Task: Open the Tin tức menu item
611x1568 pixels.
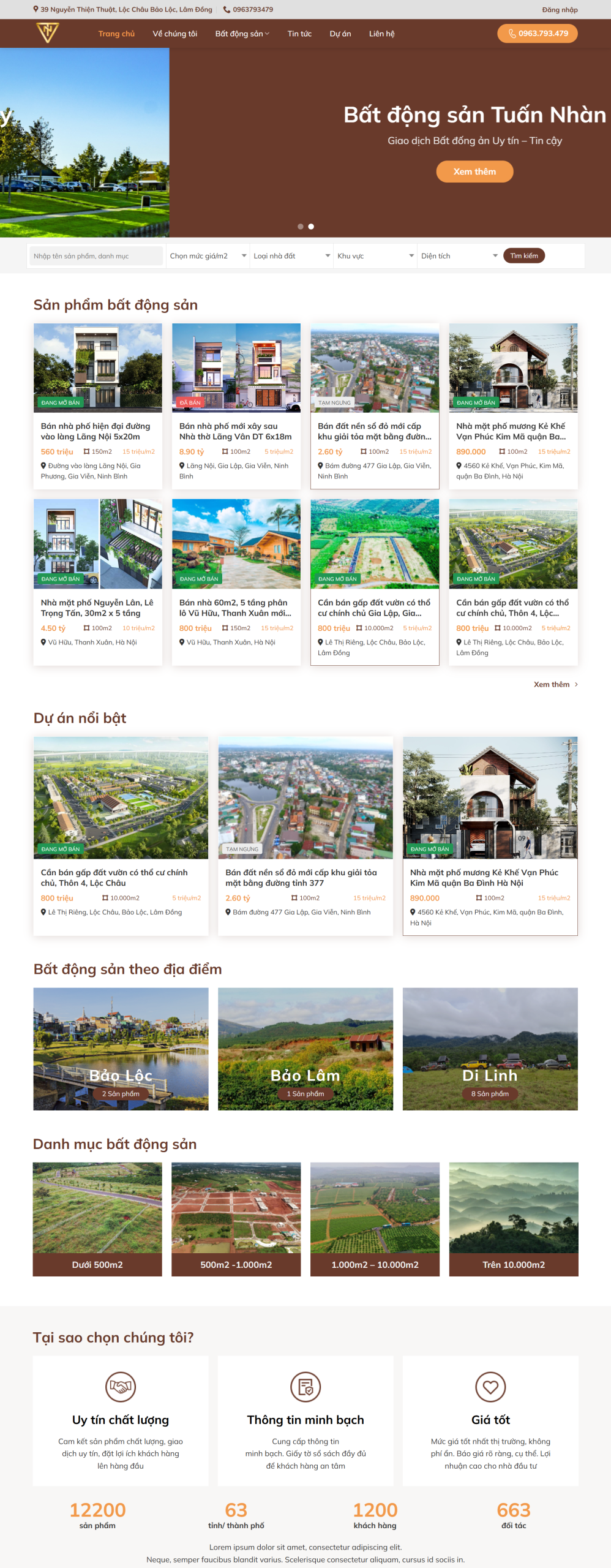Action: click(x=298, y=34)
